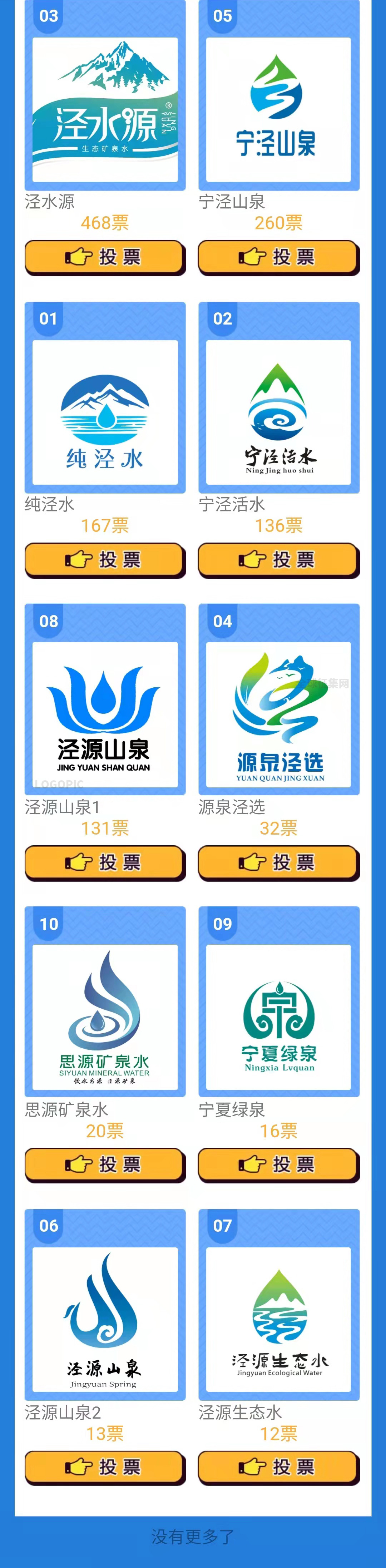The width and height of the screenshot is (386, 1568).
Task: Open entry 06 泾源山泉 logo
Action: (x=105, y=1319)
